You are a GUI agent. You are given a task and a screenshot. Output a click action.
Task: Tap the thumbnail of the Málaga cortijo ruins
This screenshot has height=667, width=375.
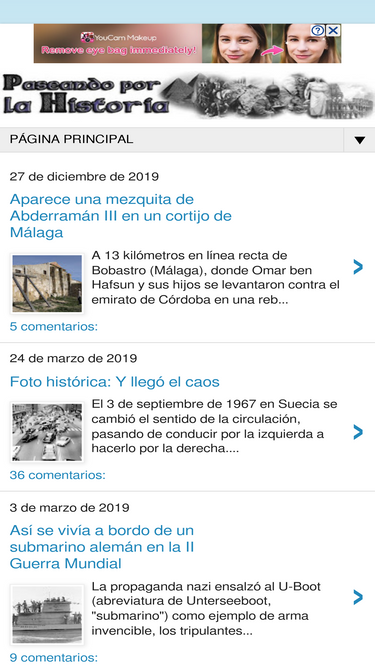(47, 283)
